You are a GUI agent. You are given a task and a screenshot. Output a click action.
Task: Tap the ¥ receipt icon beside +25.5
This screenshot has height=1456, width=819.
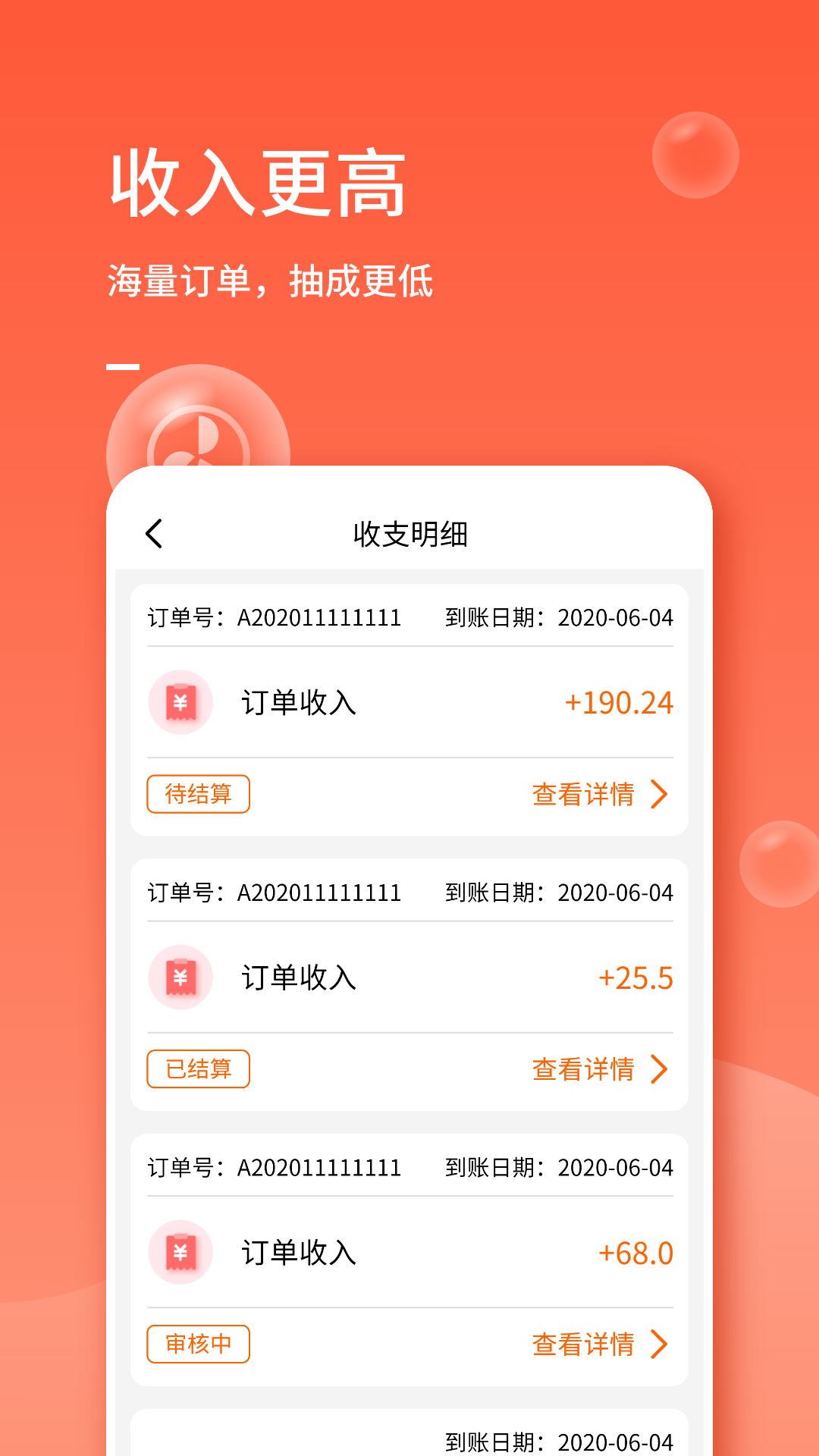click(180, 978)
